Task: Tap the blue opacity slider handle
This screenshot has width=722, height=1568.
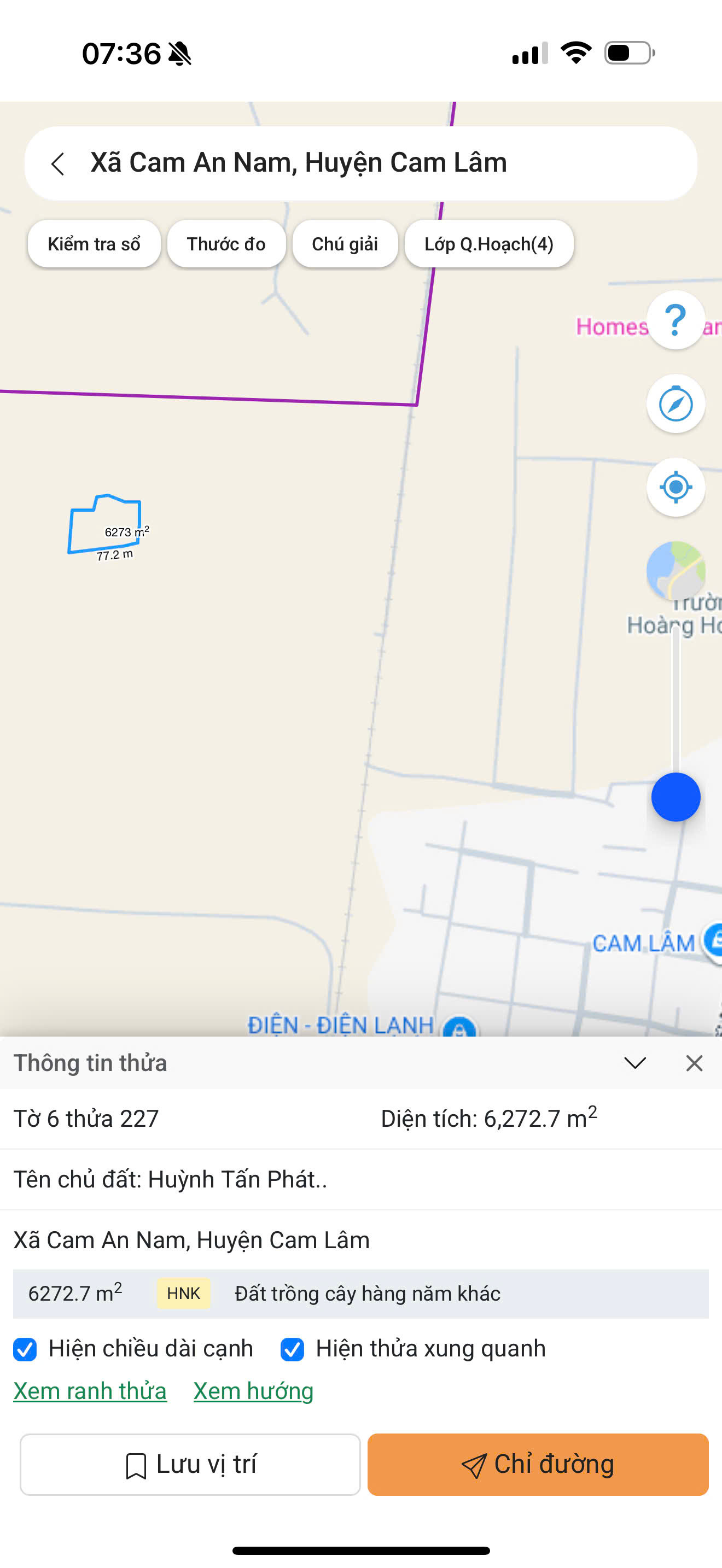Action: click(x=675, y=797)
